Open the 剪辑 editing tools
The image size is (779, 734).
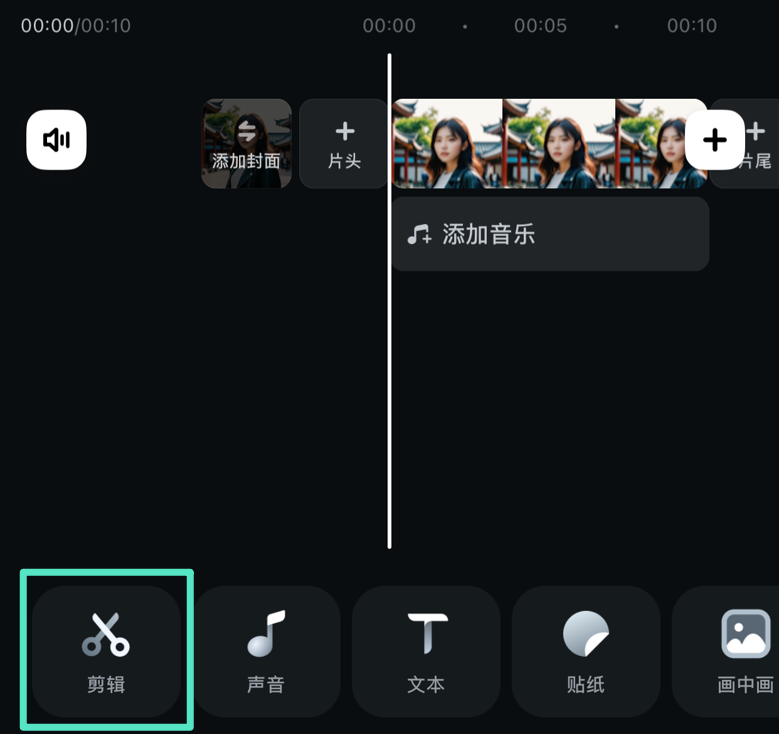[106, 649]
